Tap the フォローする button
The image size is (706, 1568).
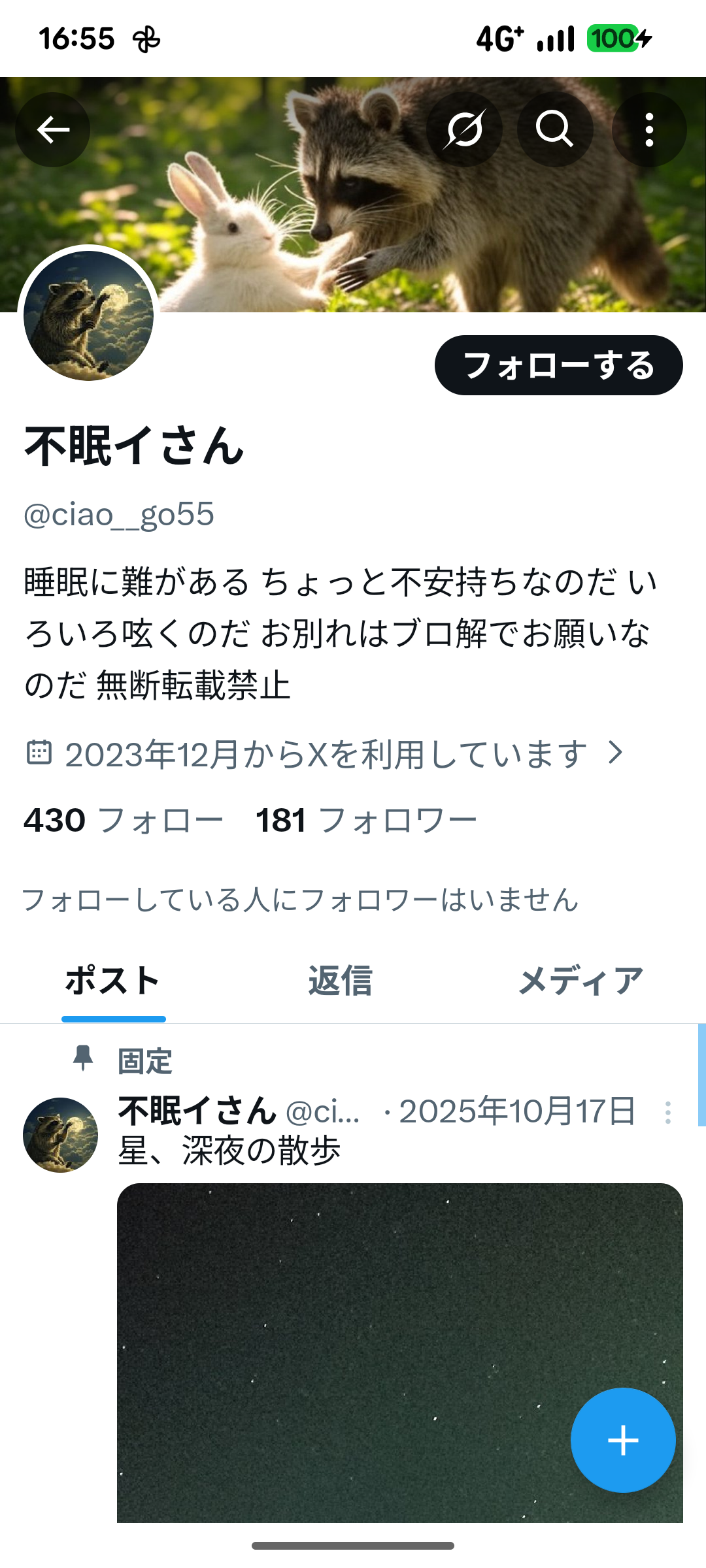[558, 365]
